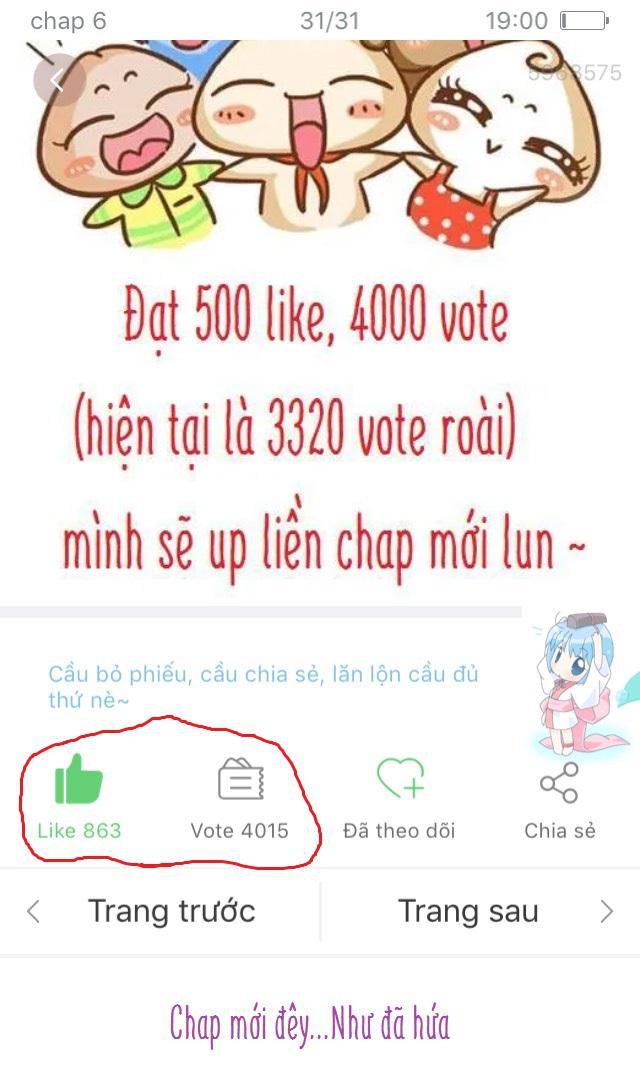Share the comic via Chia sẻ
Image resolution: width=640 pixels, height=1080 pixels.
559,783
